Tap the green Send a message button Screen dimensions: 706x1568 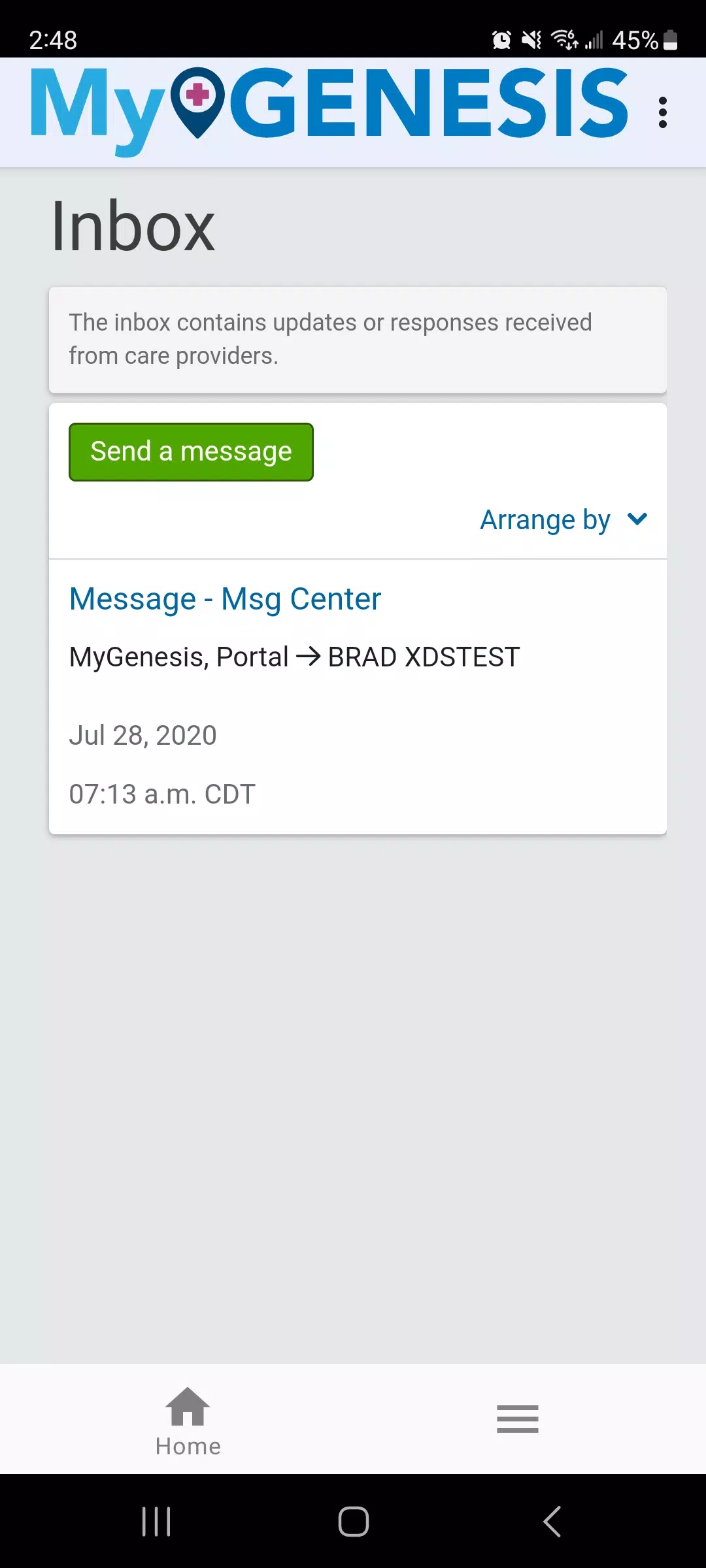[x=191, y=452]
